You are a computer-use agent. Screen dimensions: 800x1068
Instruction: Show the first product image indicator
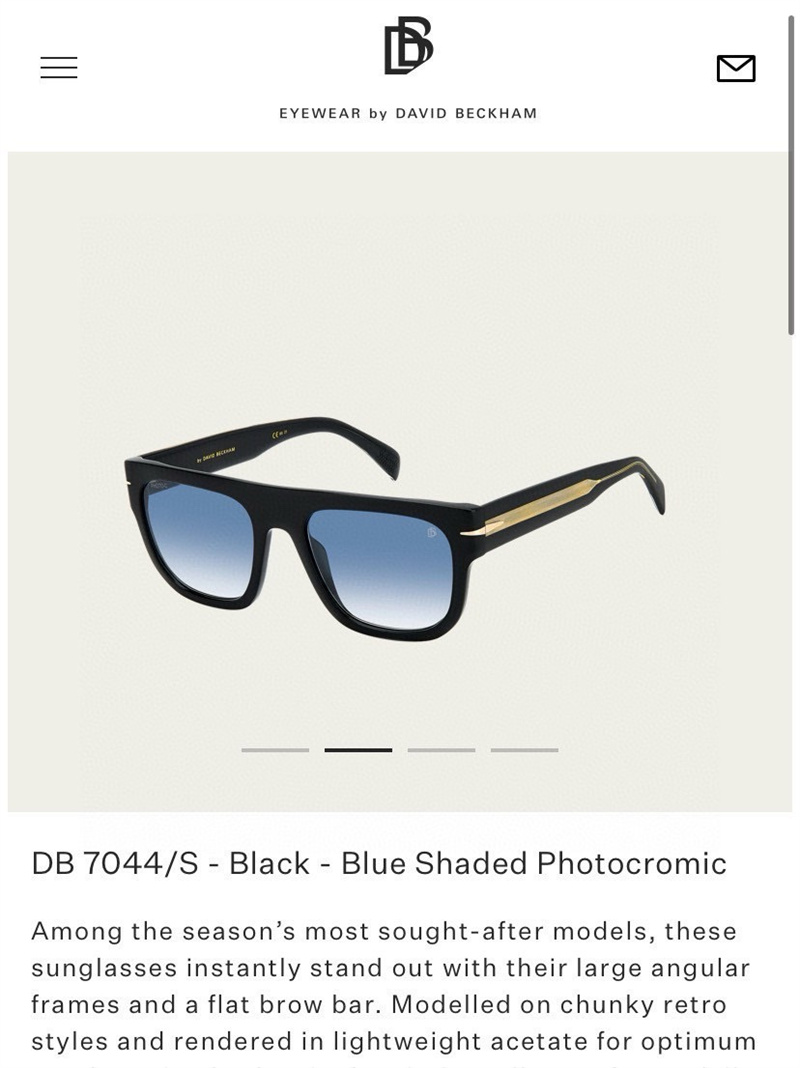[275, 750]
